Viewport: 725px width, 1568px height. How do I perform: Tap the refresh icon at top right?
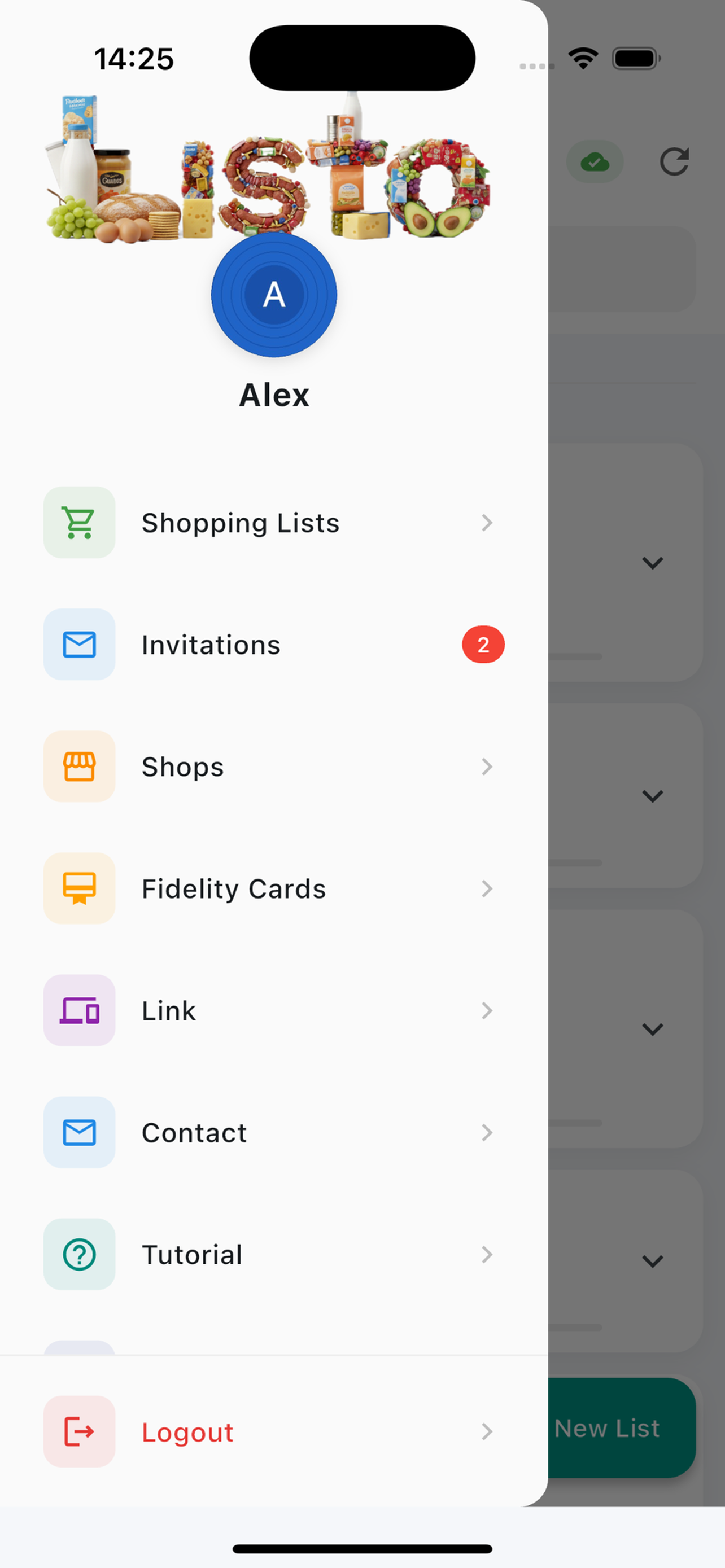[676, 161]
